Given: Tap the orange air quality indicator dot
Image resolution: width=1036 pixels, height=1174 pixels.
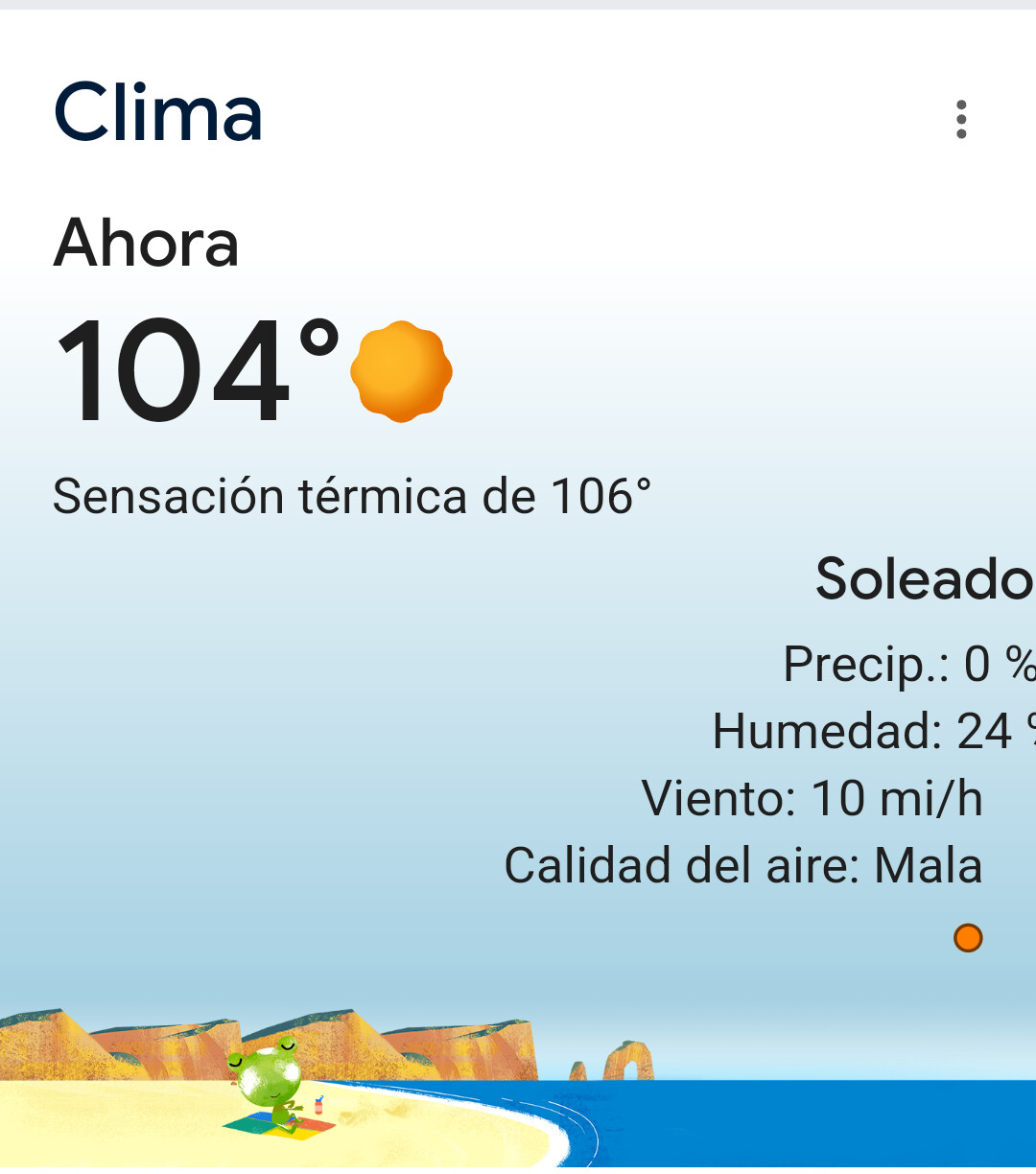Looking at the screenshot, I should [x=968, y=937].
